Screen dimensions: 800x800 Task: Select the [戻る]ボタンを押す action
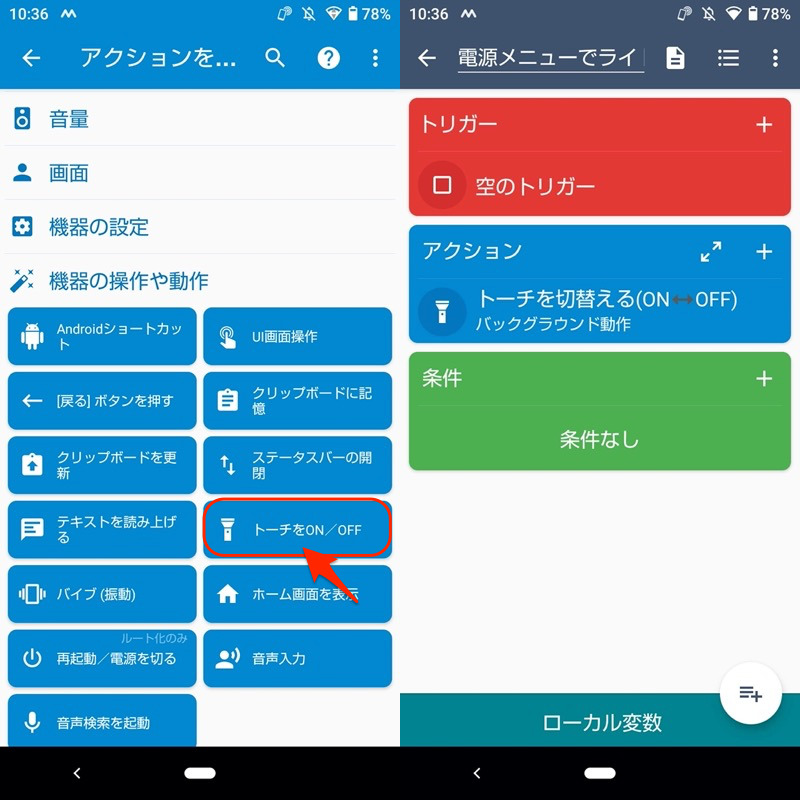click(x=102, y=401)
